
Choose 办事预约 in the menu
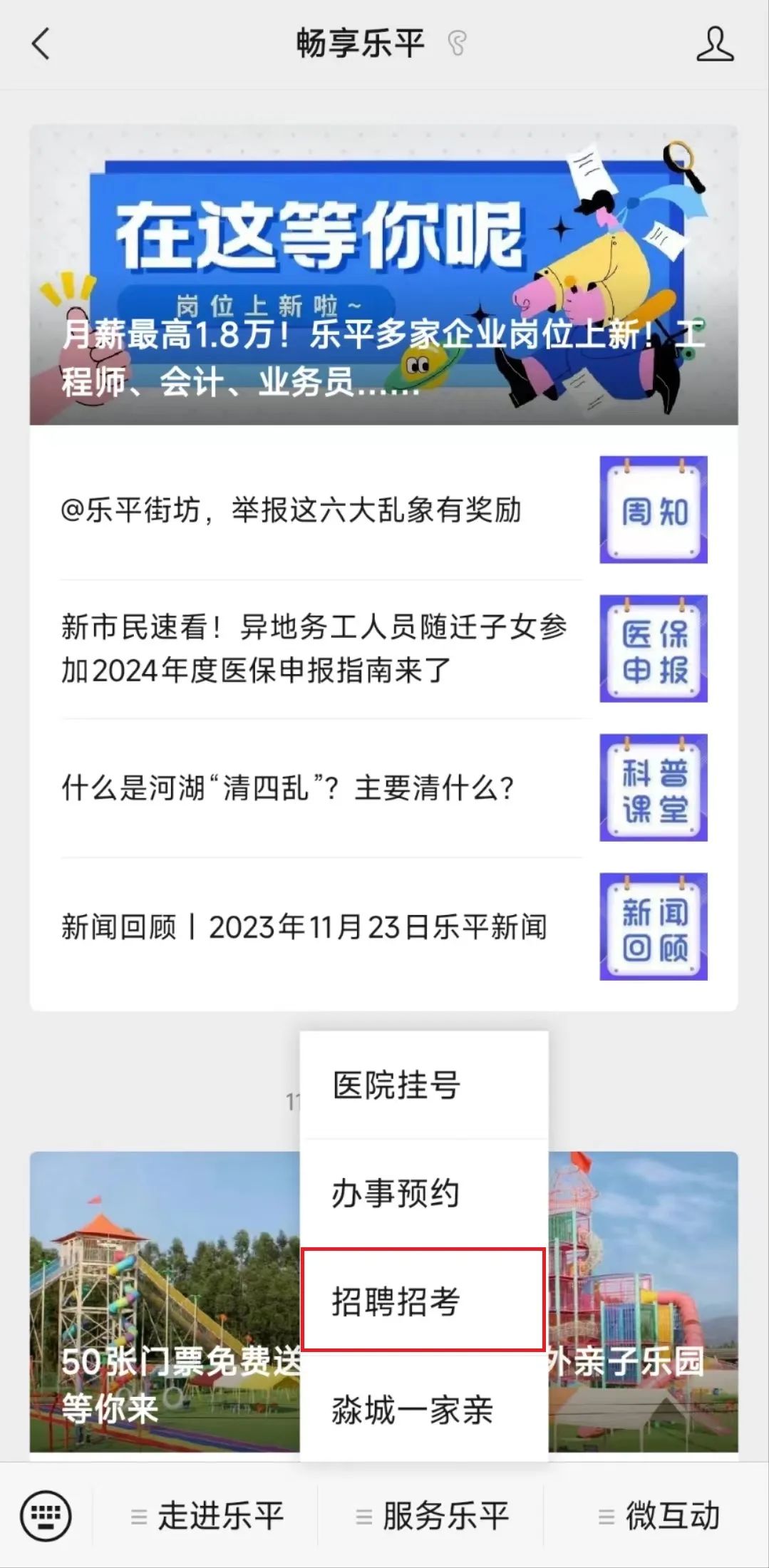423,1193
